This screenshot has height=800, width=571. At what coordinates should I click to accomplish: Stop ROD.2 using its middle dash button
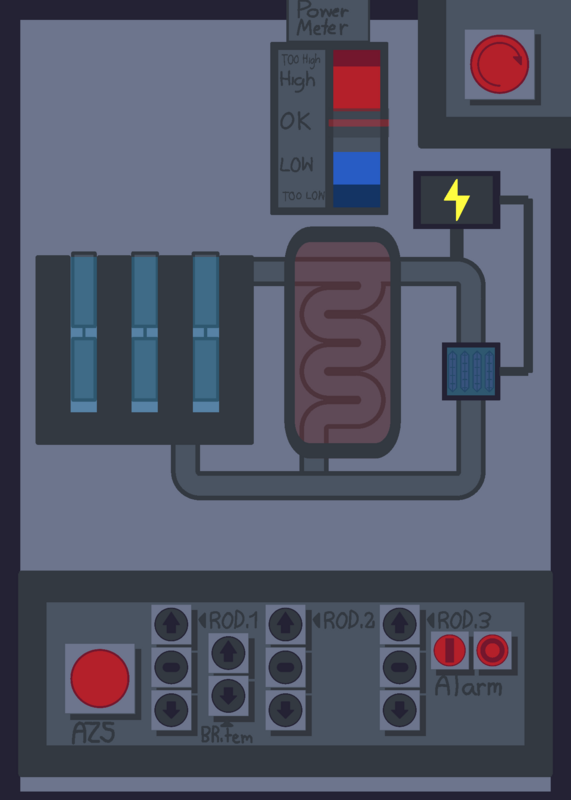point(285,667)
